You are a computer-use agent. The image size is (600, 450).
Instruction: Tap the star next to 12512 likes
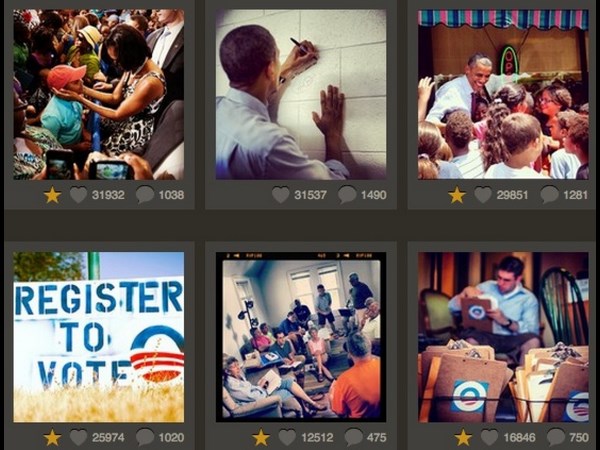point(261,437)
